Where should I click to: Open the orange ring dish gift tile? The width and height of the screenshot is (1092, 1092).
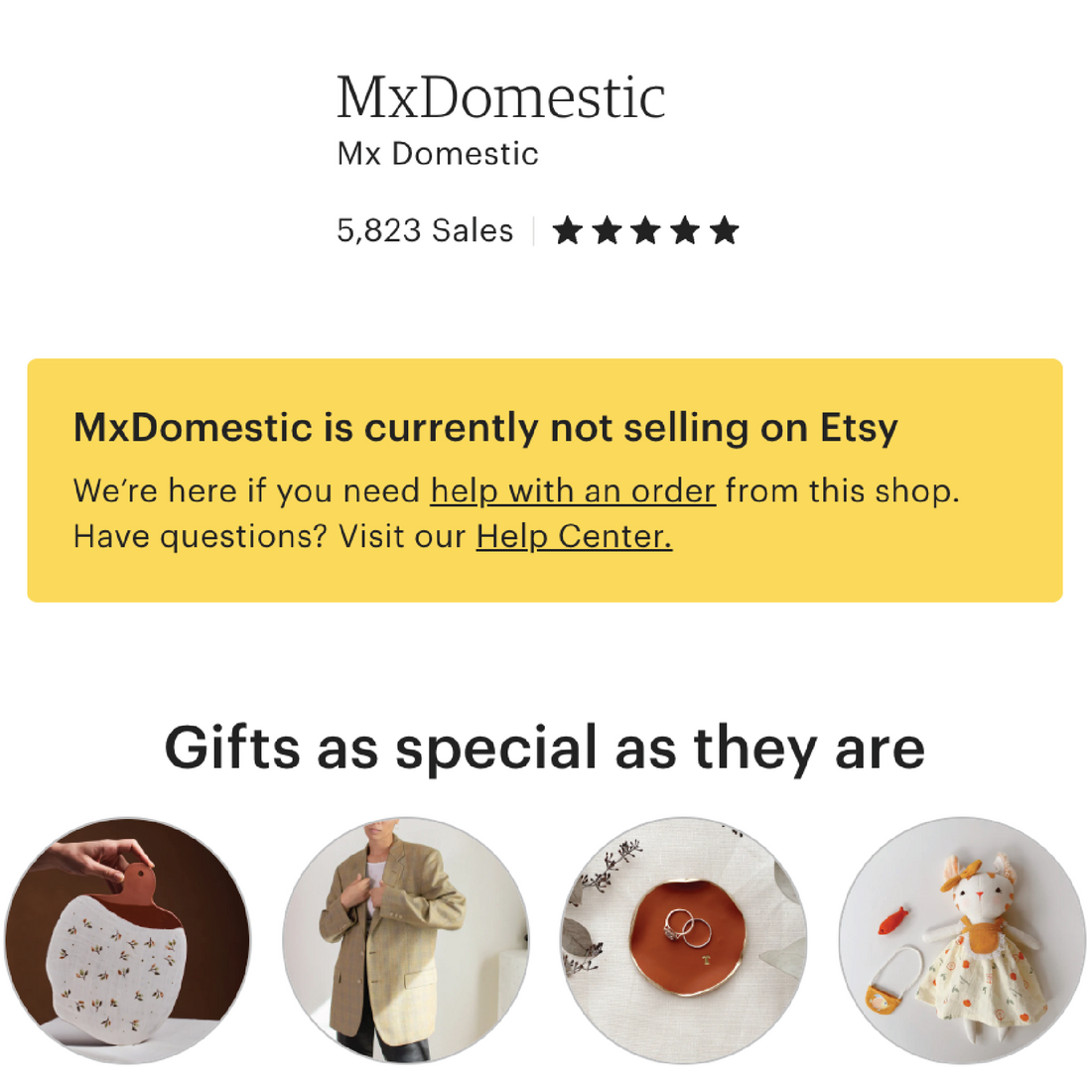click(x=683, y=940)
